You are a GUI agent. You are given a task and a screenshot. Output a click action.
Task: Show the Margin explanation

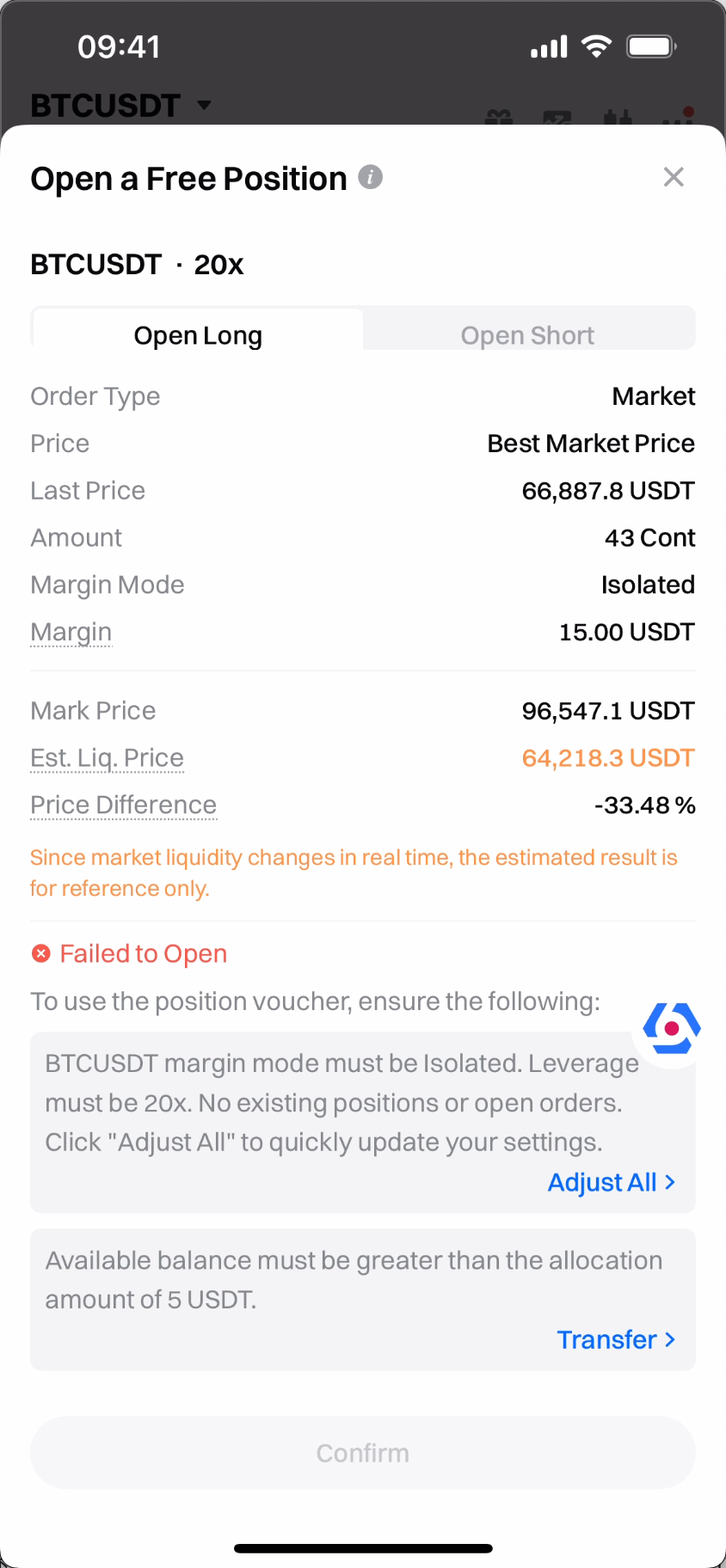[71, 632]
